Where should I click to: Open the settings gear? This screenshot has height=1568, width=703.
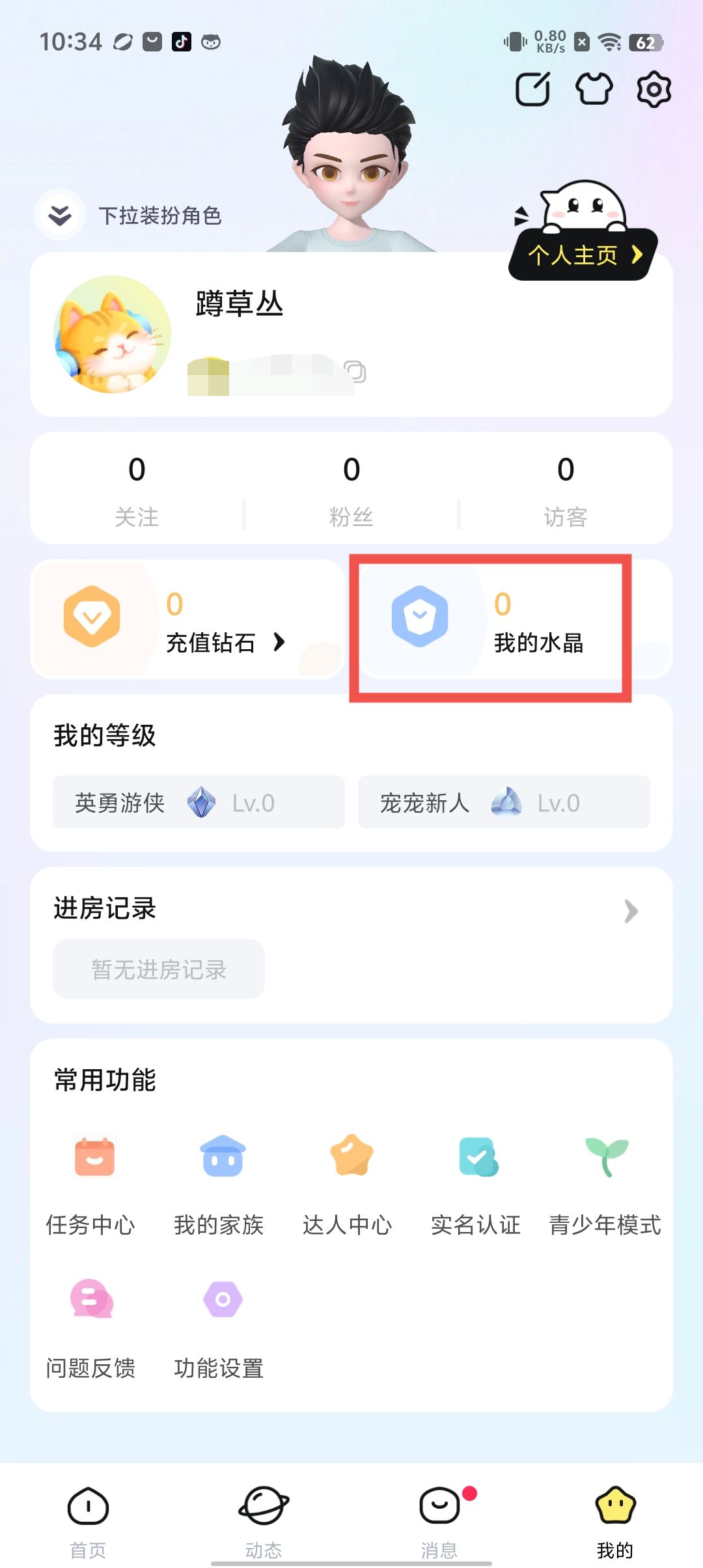654,89
